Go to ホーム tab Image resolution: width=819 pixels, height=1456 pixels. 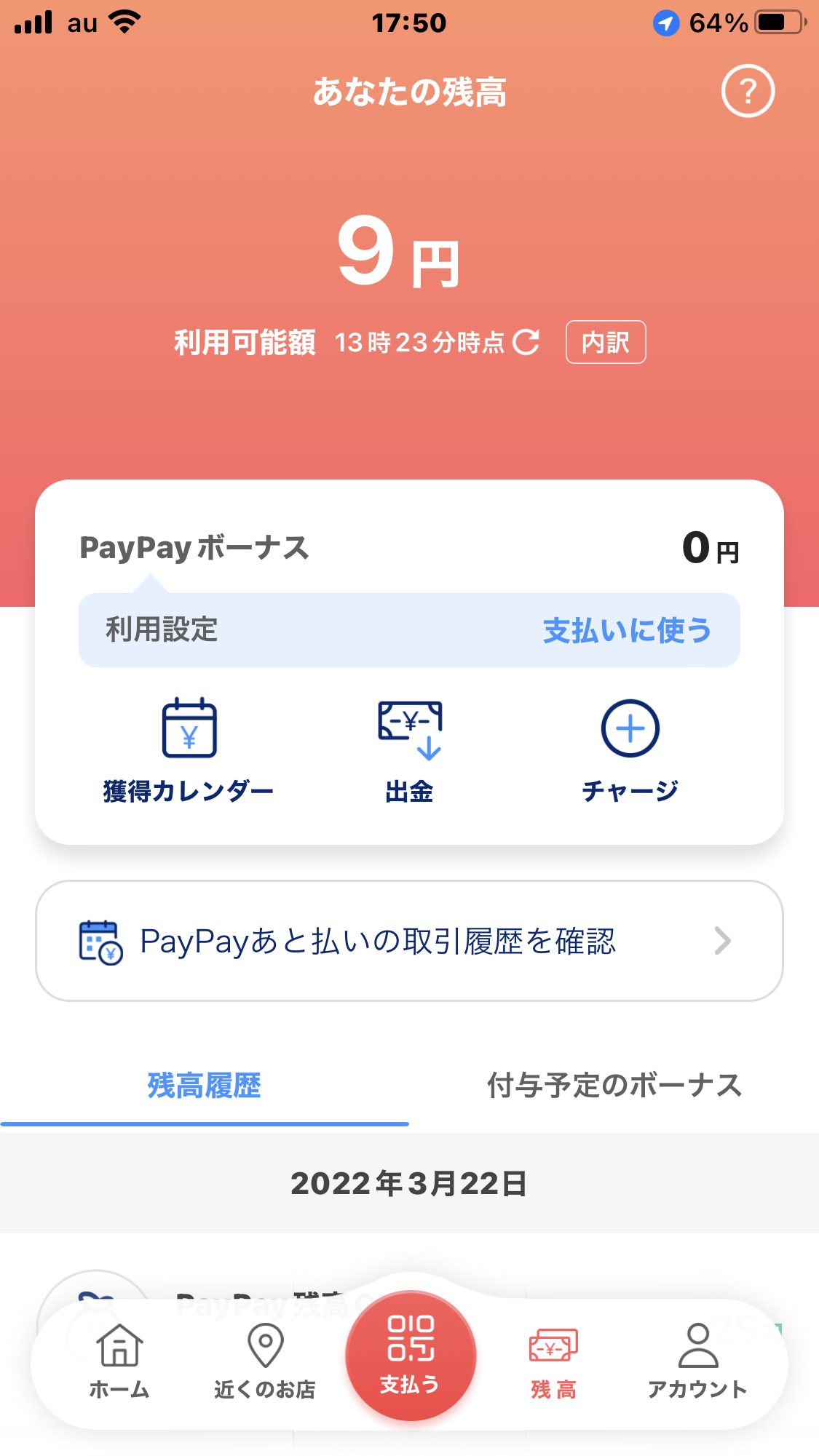coord(119,1361)
